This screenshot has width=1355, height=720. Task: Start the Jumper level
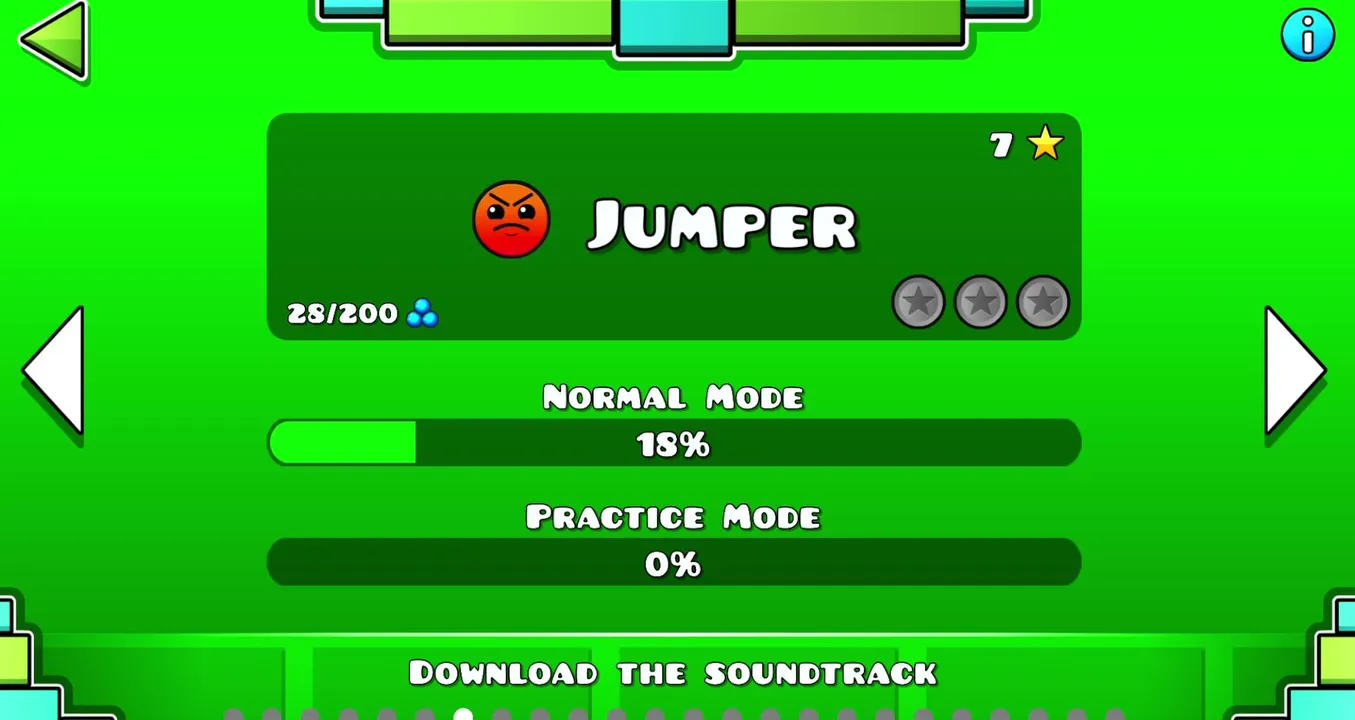tap(673, 226)
